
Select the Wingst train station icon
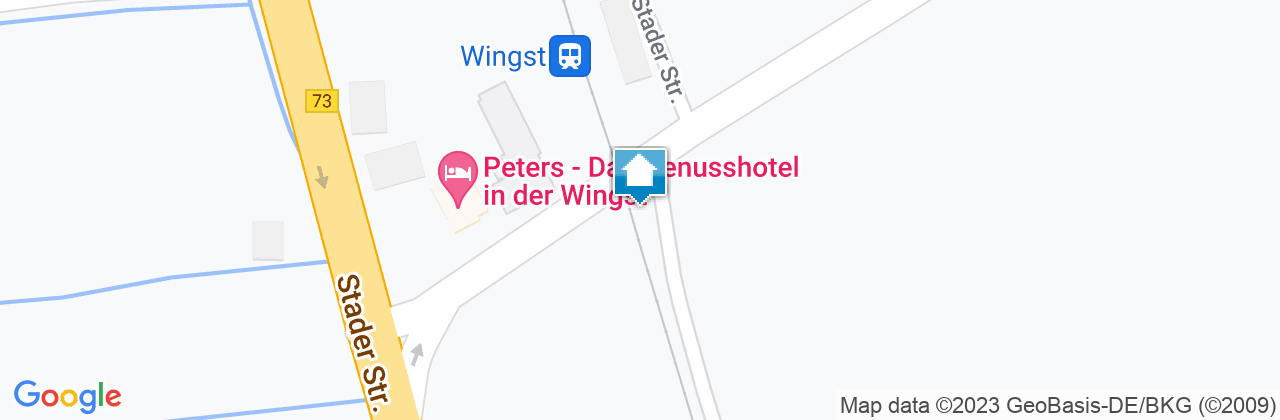570,56
